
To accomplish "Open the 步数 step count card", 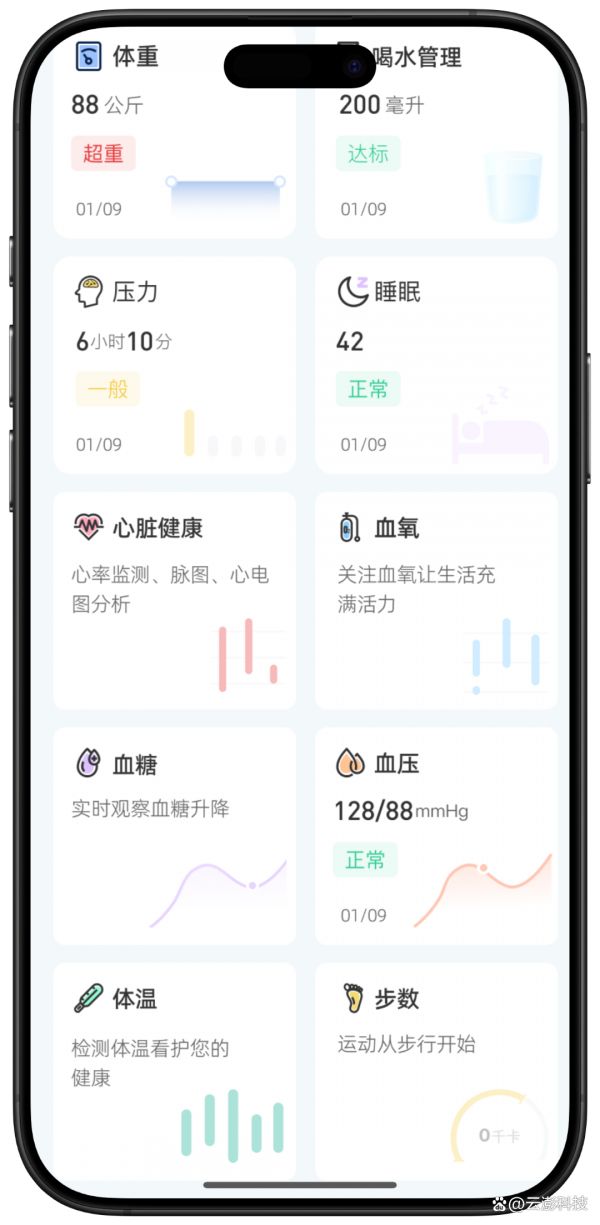I will (436, 1071).
